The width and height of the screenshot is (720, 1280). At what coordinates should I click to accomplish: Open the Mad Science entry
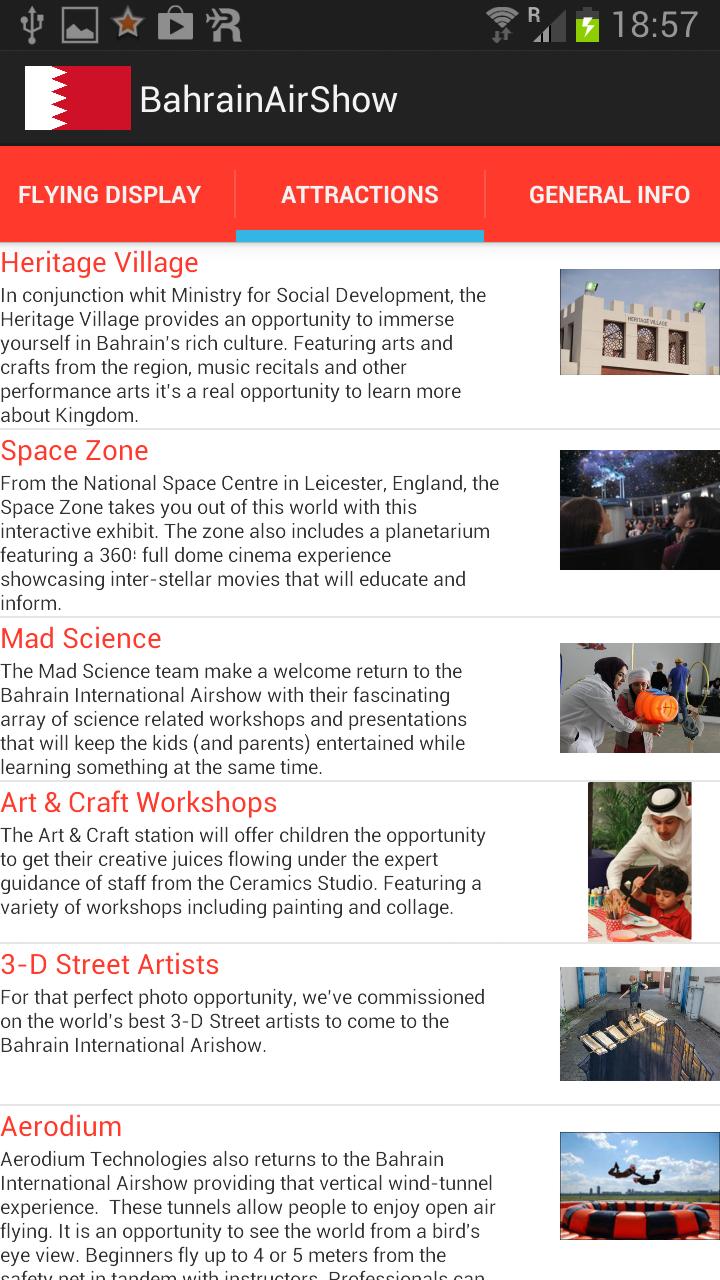pos(250,705)
